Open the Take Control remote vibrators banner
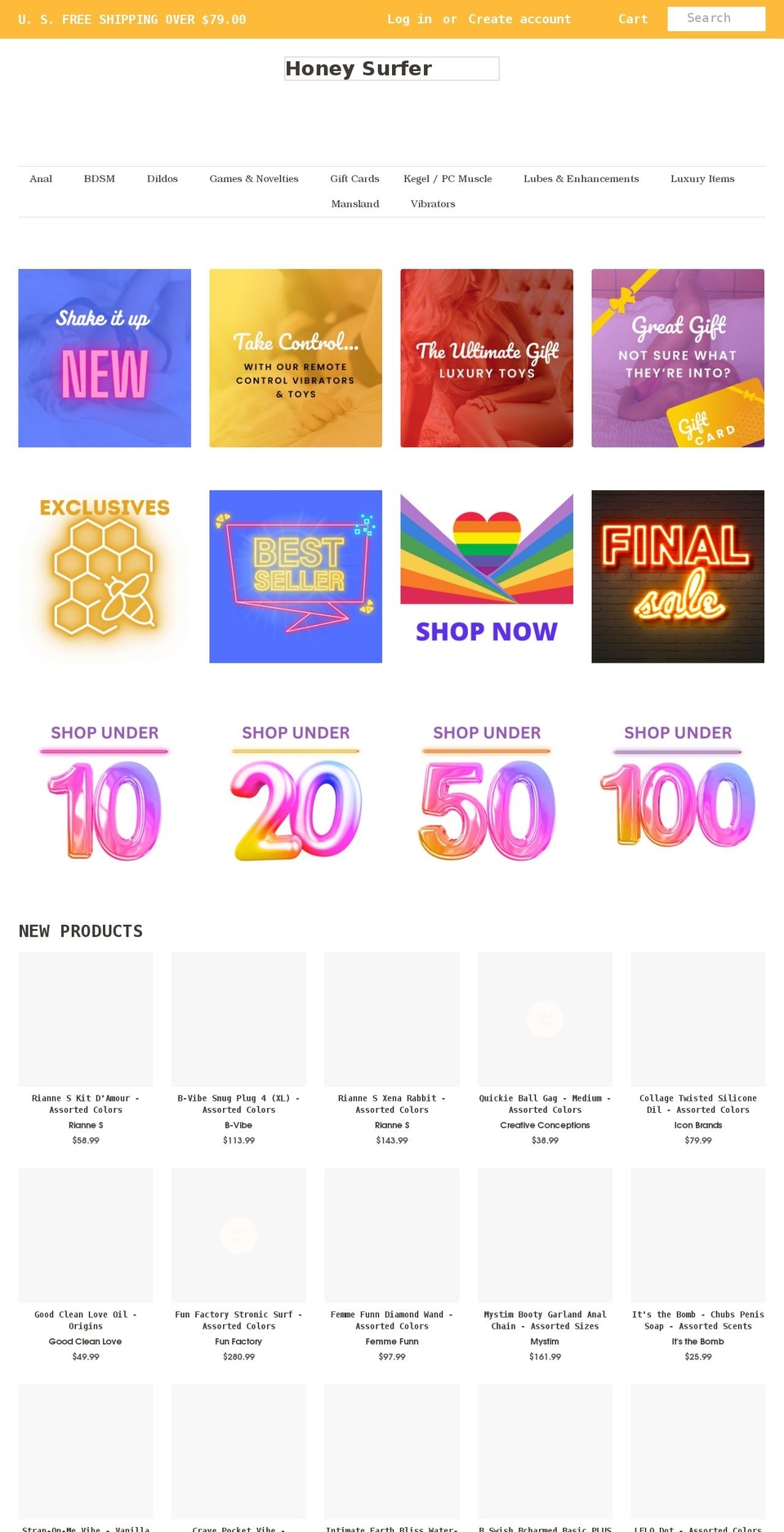This screenshot has height=1532, width=784. pyautogui.click(x=295, y=358)
